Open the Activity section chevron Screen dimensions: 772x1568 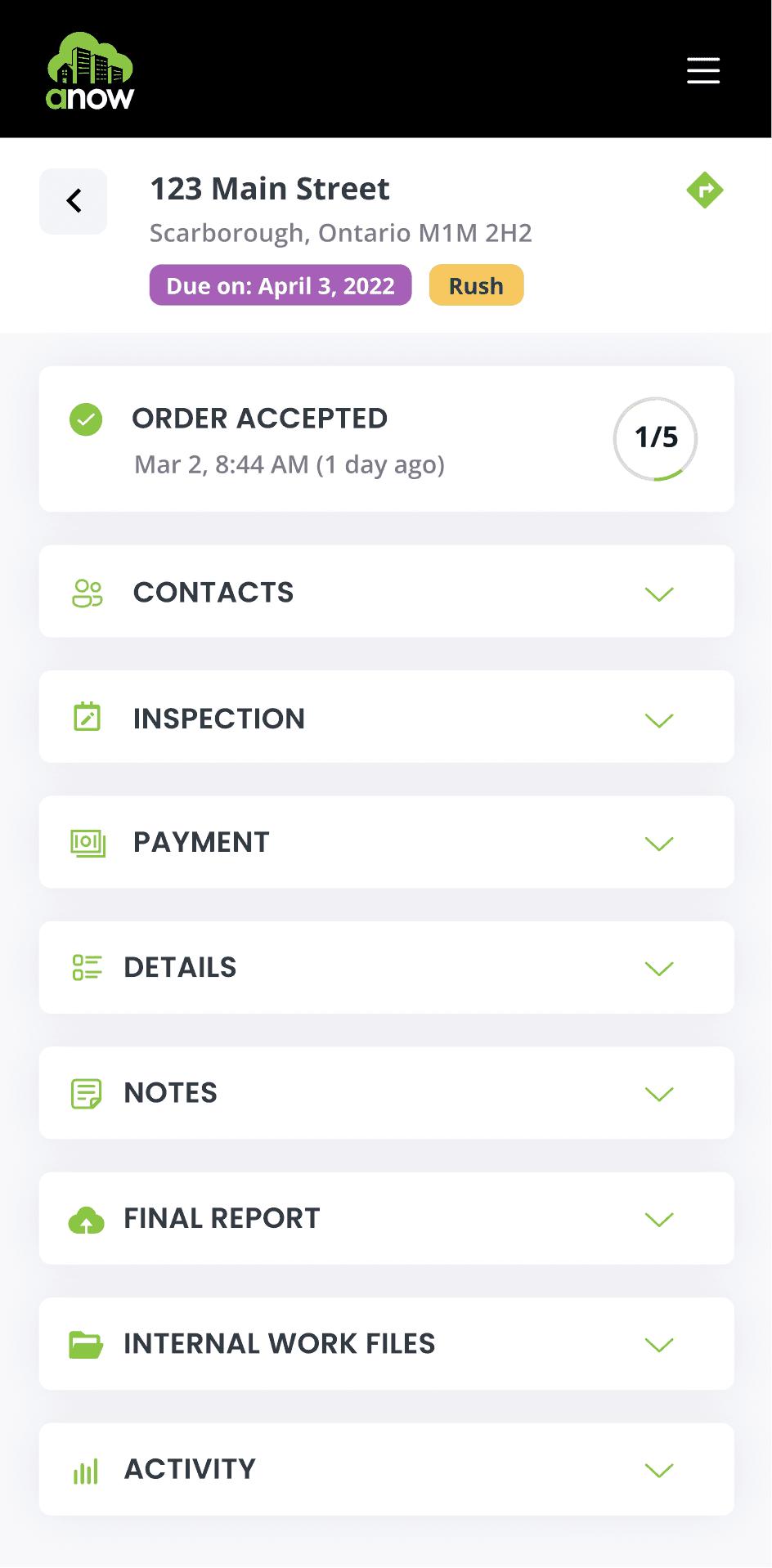(659, 1470)
